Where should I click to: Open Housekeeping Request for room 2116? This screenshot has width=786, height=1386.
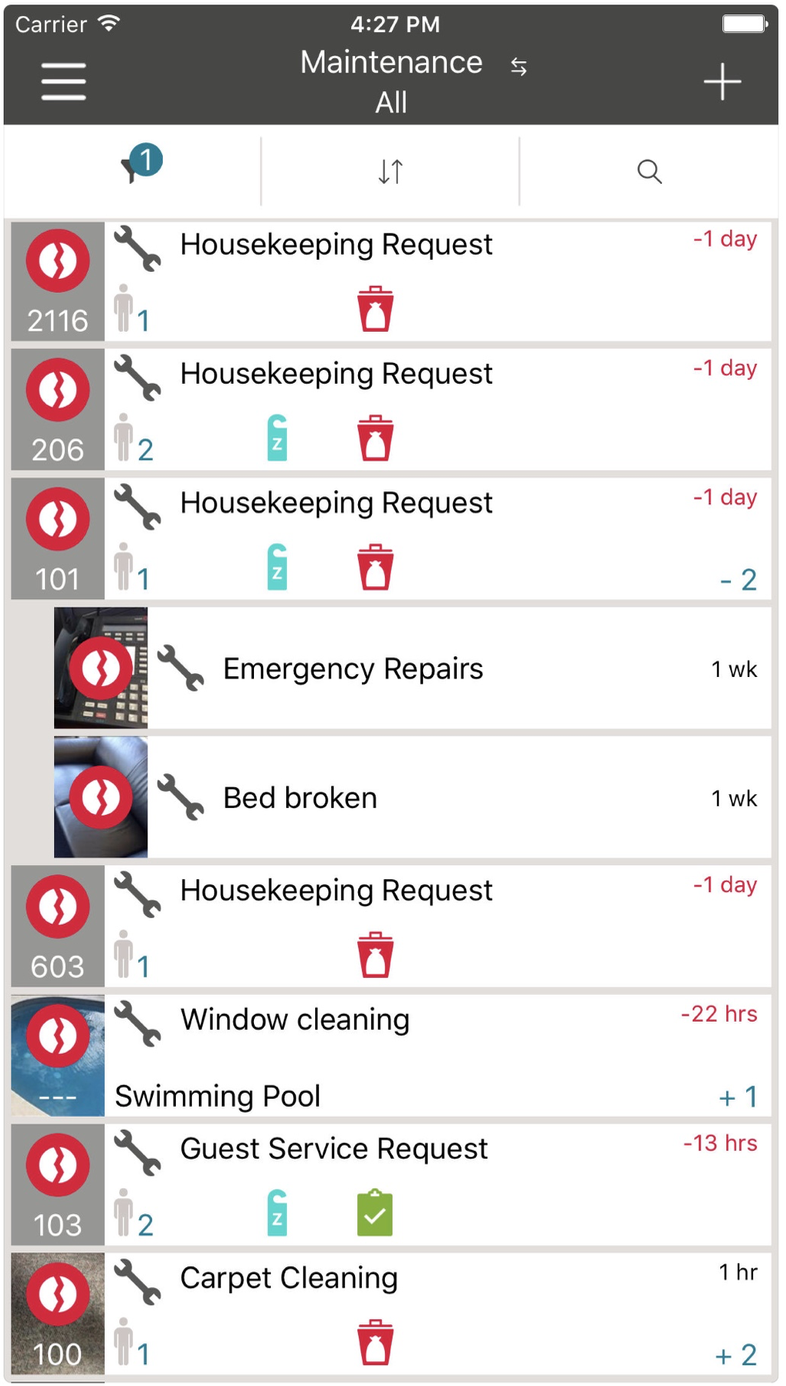click(x=391, y=281)
